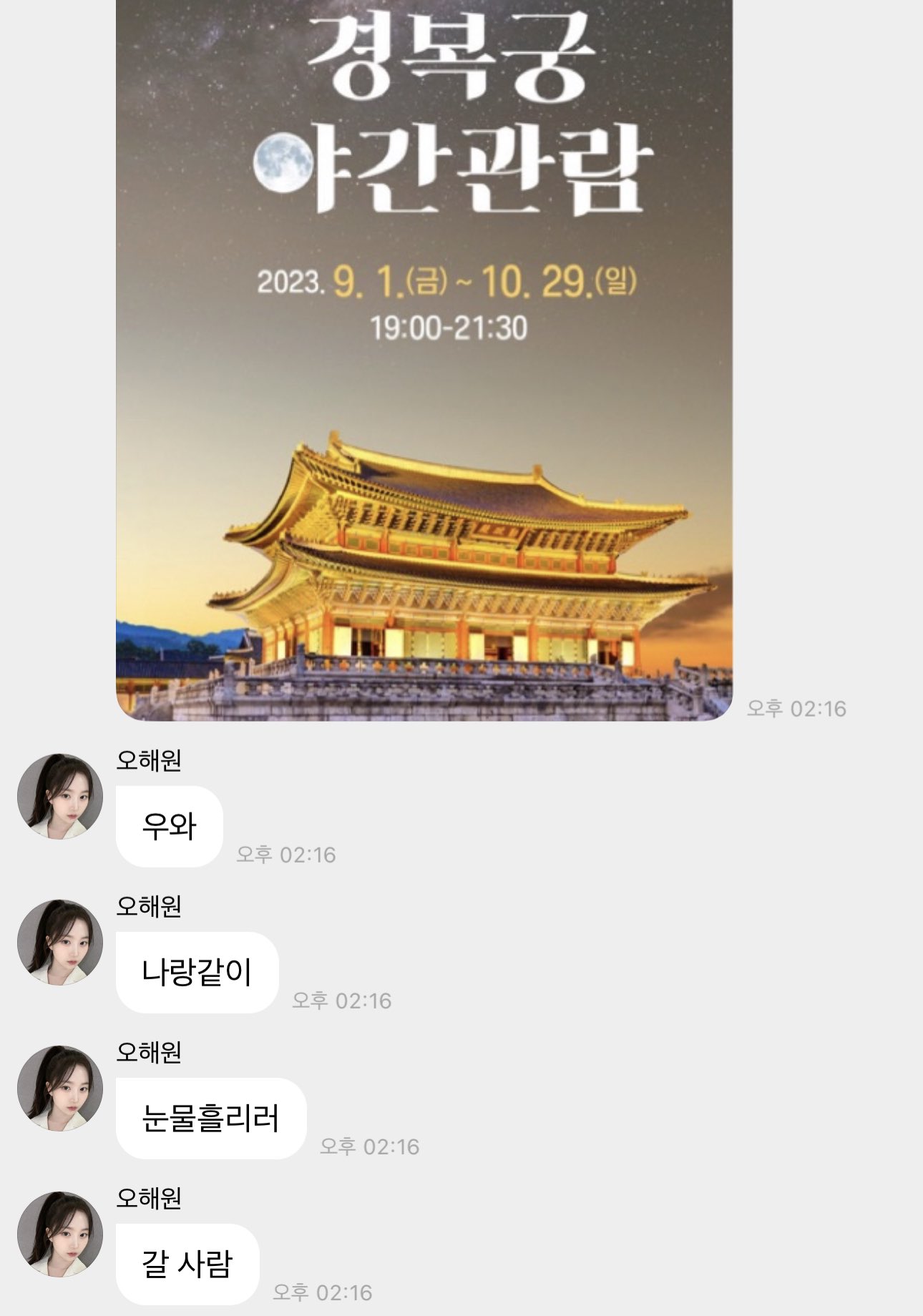Open 오해원's profile picture beside the 우와 message
Image resolution: width=923 pixels, height=1316 pixels.
pos(60,796)
